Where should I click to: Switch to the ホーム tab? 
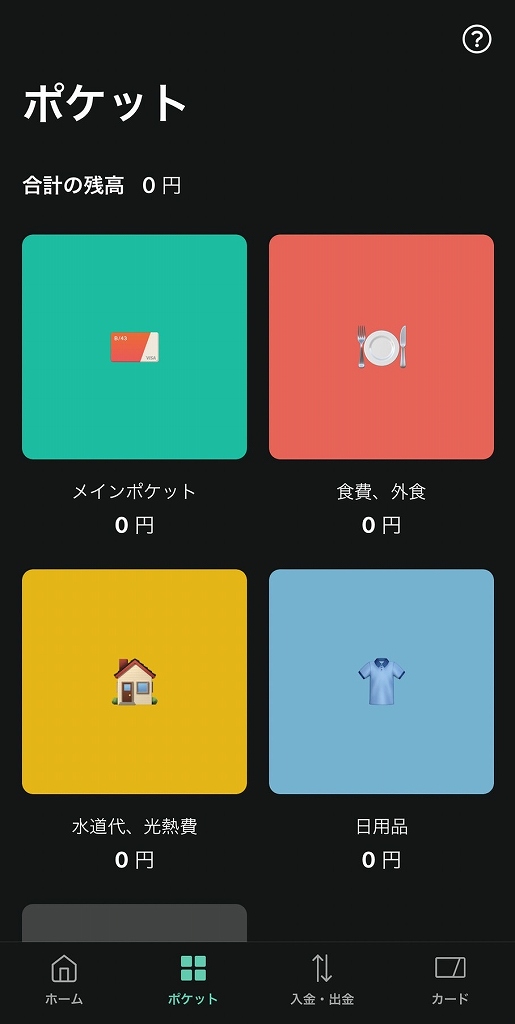64,980
